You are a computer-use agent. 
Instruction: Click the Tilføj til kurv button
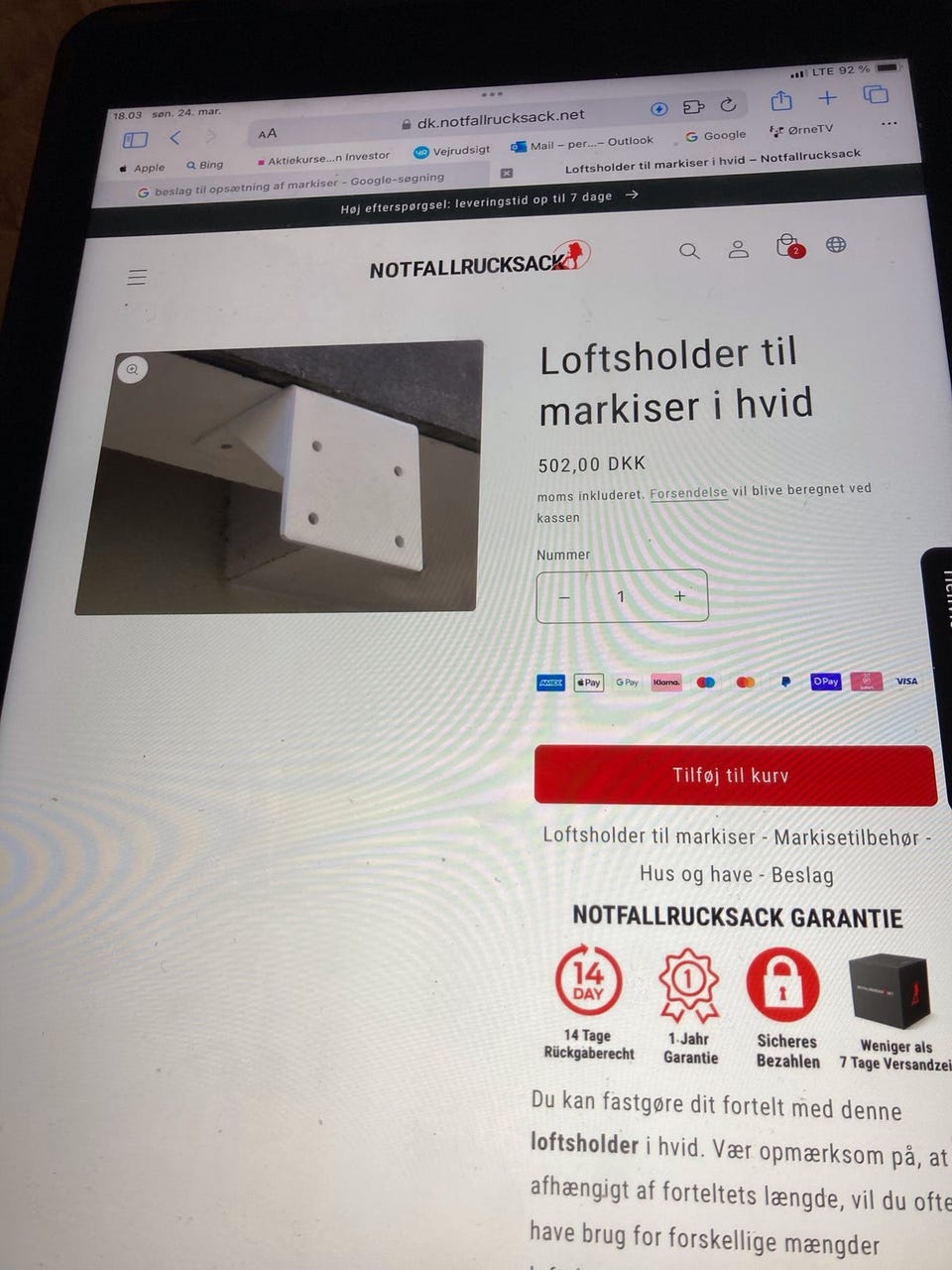[x=733, y=775]
